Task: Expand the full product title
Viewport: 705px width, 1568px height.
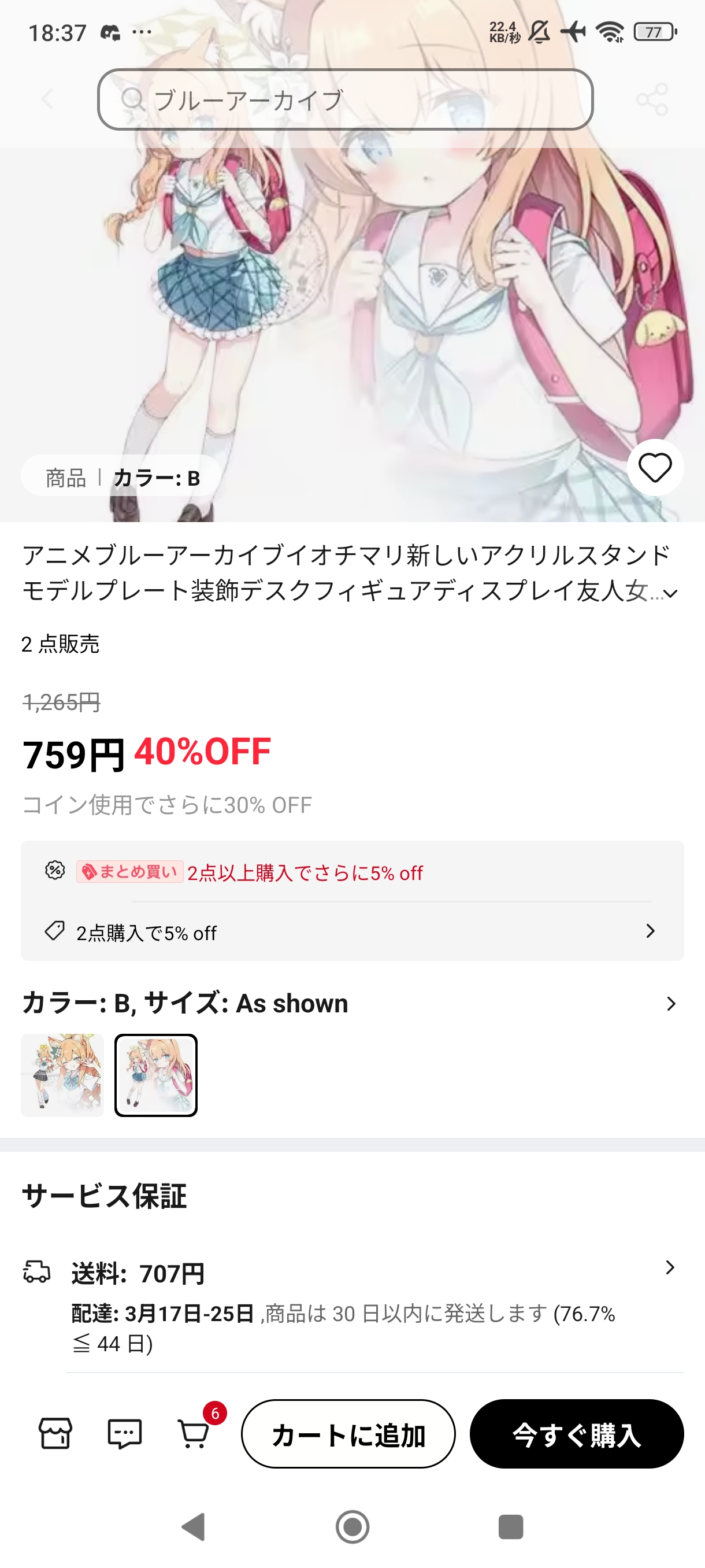Action: tap(670, 593)
